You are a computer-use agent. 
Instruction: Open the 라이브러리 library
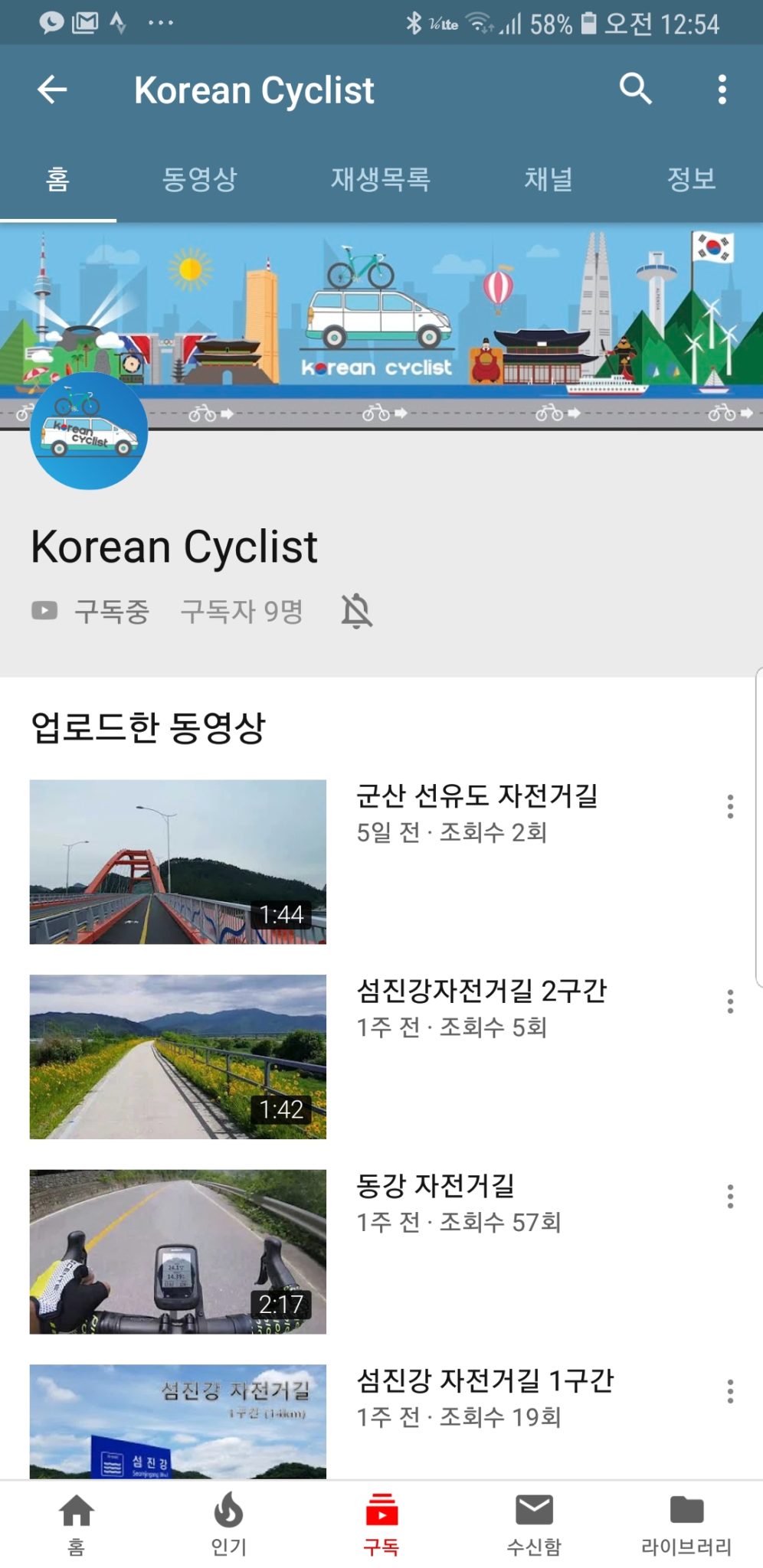(686, 1524)
